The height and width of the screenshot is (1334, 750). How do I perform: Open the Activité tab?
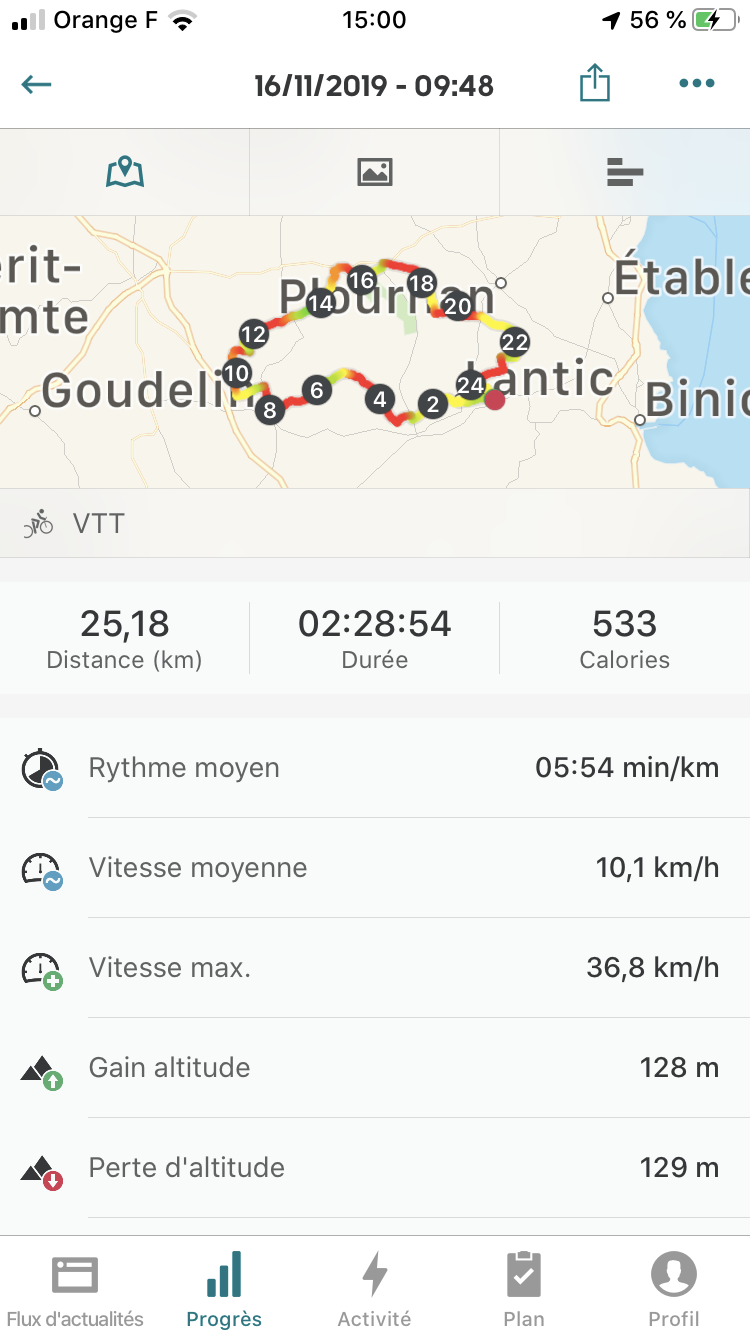coord(374,1288)
